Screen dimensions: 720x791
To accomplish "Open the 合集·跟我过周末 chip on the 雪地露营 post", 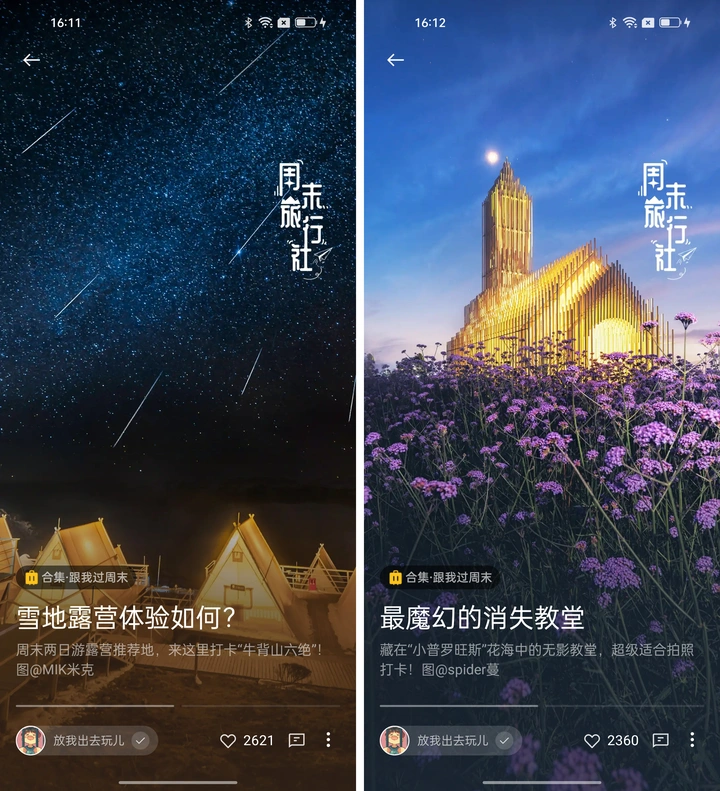I will [77, 577].
